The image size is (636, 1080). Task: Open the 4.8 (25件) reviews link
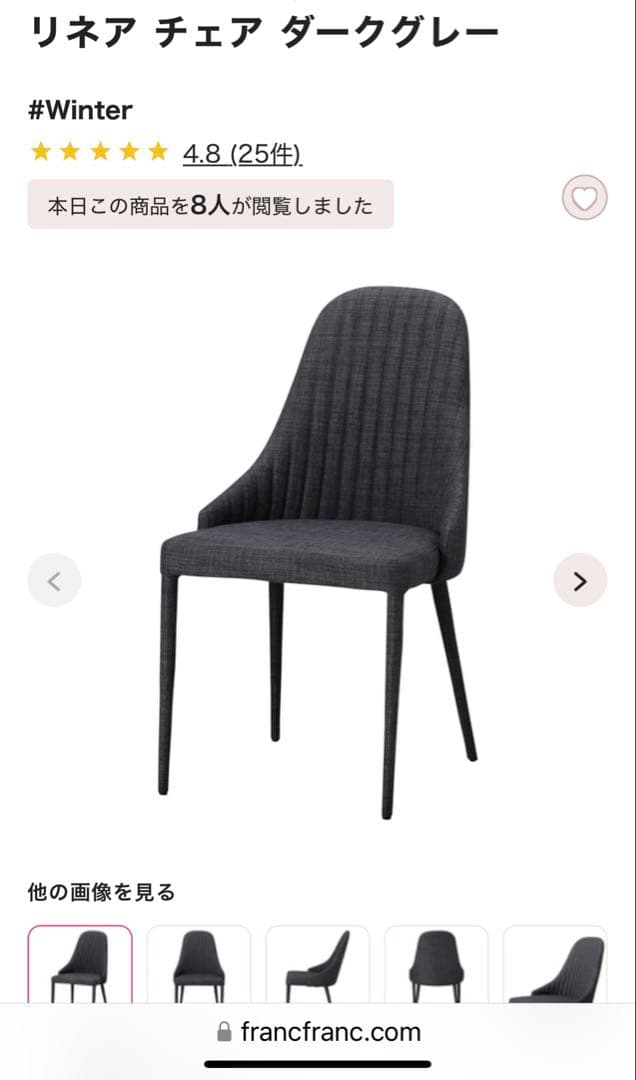242,154
